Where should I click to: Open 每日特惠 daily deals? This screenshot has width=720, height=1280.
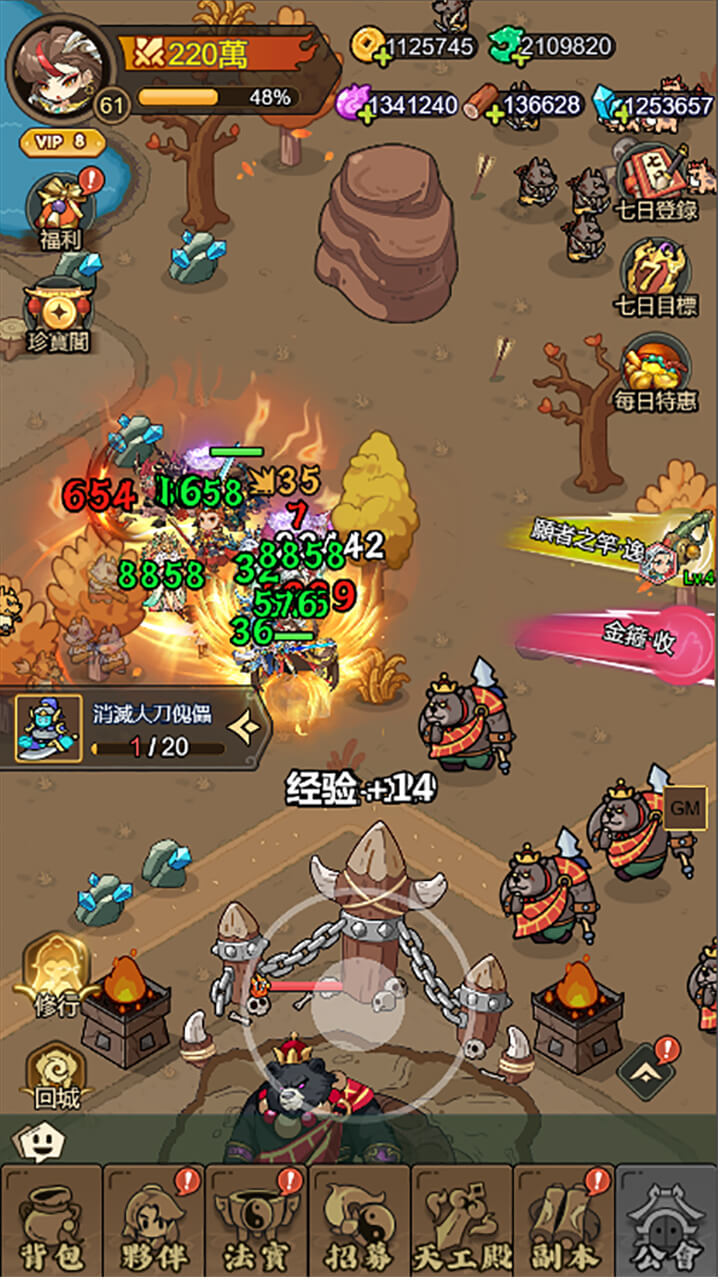655,373
